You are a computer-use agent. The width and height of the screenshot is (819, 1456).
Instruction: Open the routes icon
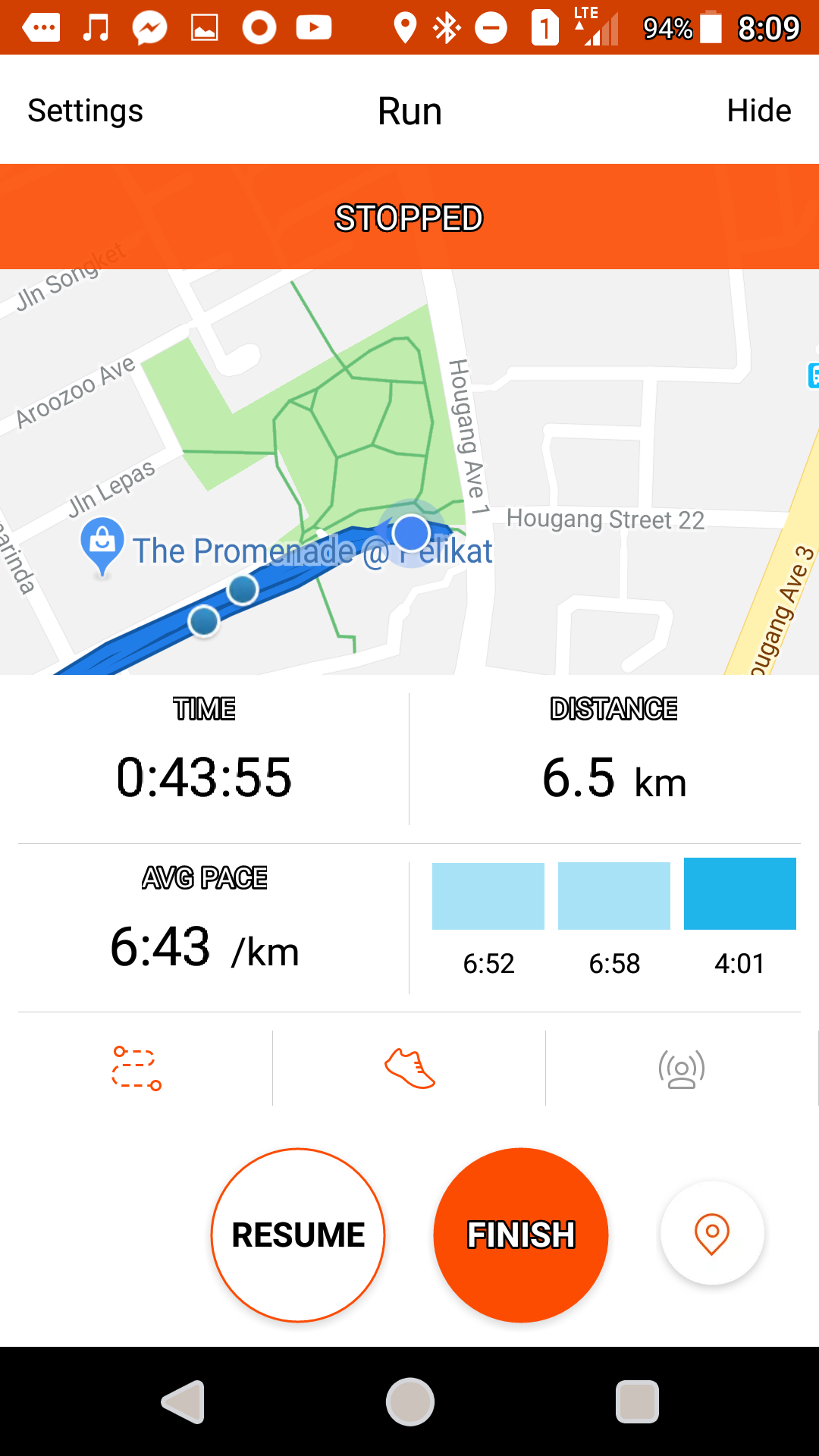[x=136, y=1068]
